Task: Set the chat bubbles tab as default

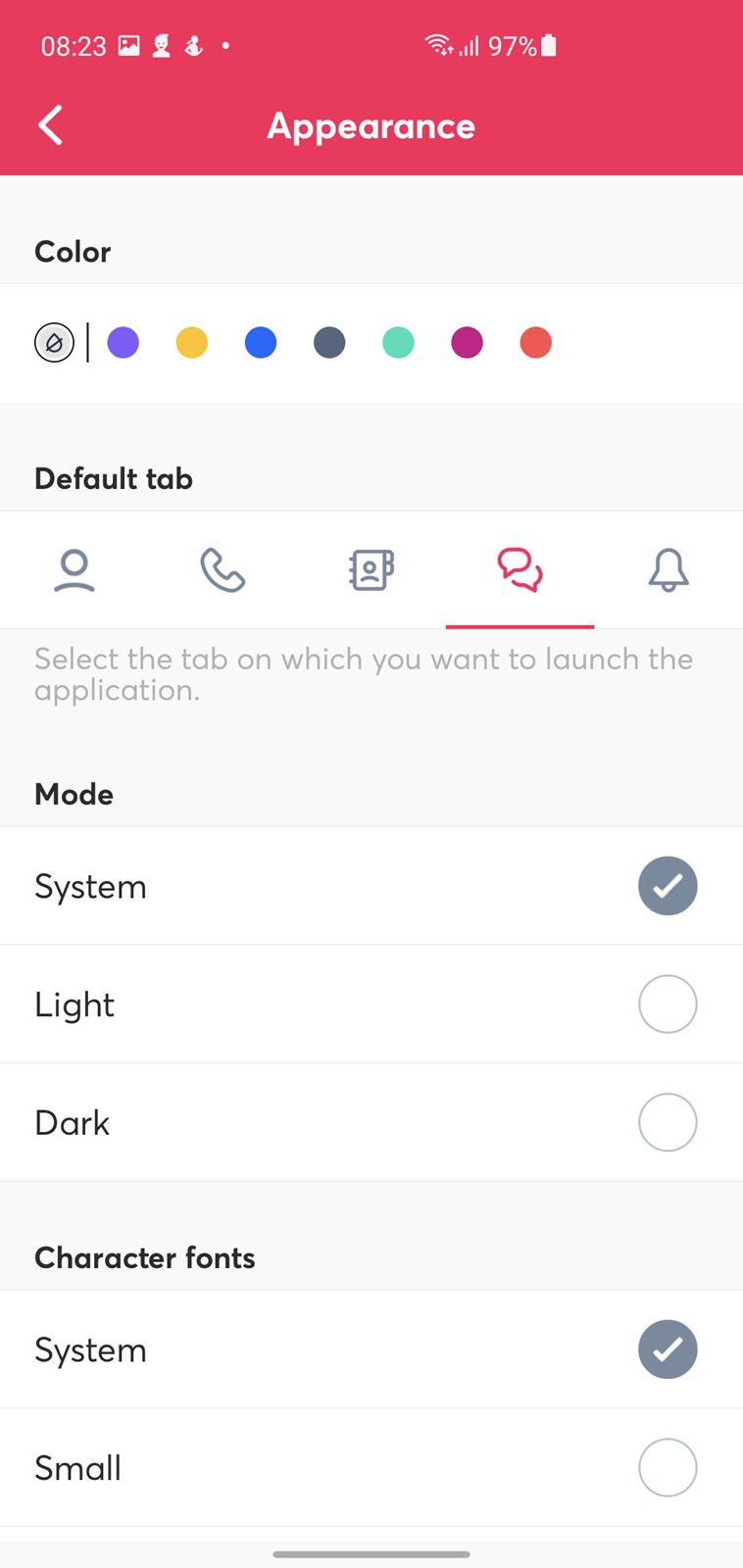Action: coord(520,570)
